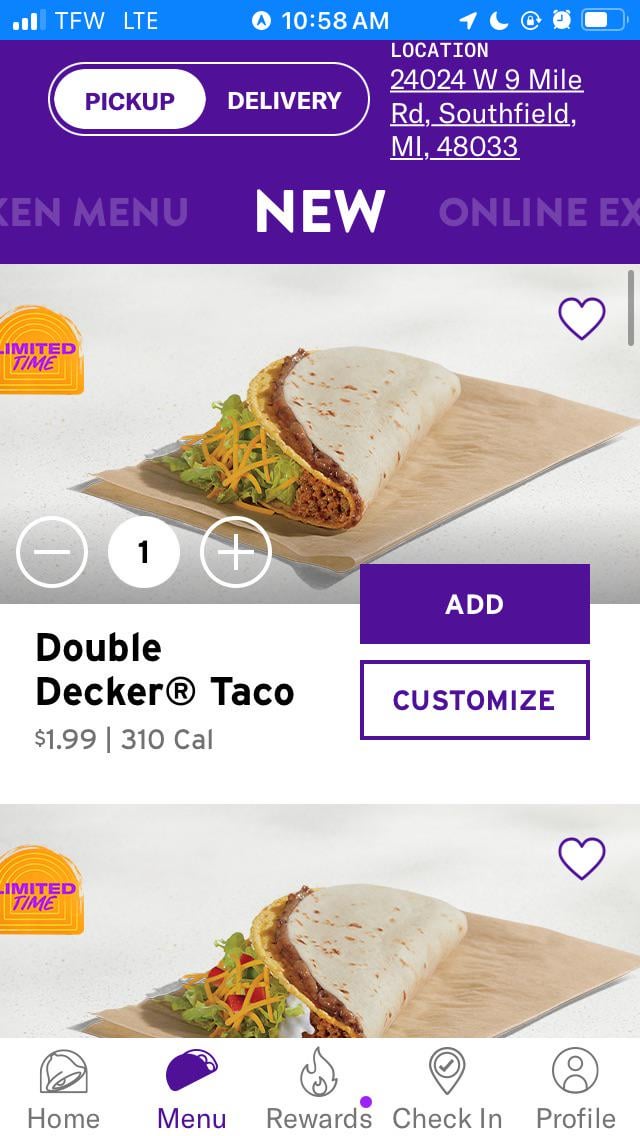Switch to the Check In tab
The image size is (640, 1136).
coord(447,1088)
